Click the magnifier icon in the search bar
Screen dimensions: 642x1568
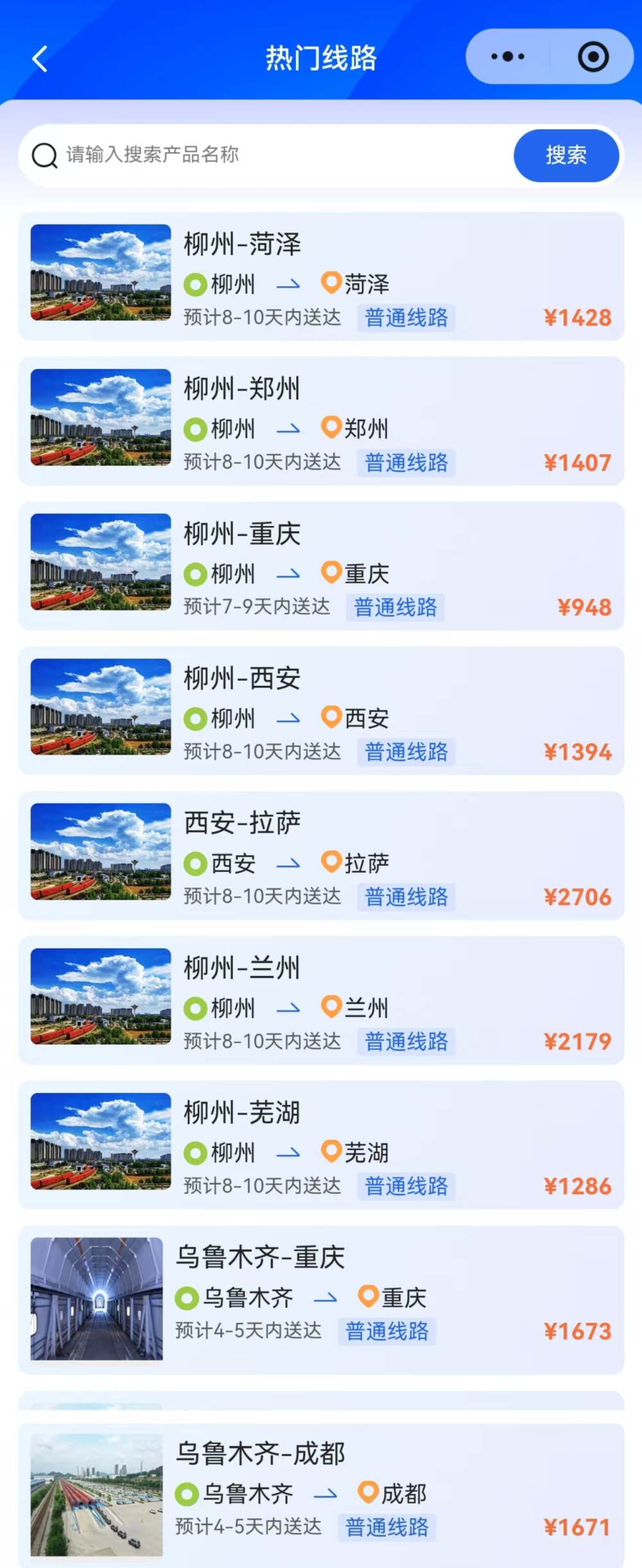pyautogui.click(x=44, y=155)
